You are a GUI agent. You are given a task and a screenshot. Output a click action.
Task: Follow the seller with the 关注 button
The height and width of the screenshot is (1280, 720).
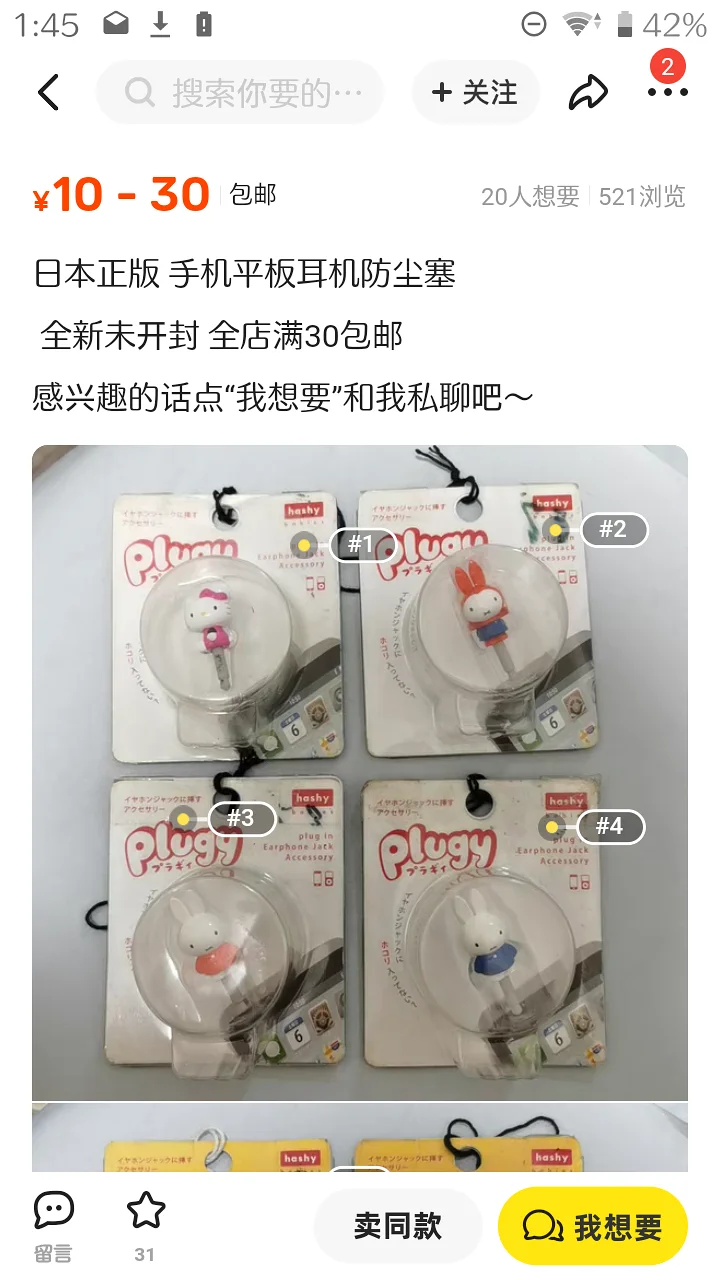click(475, 93)
